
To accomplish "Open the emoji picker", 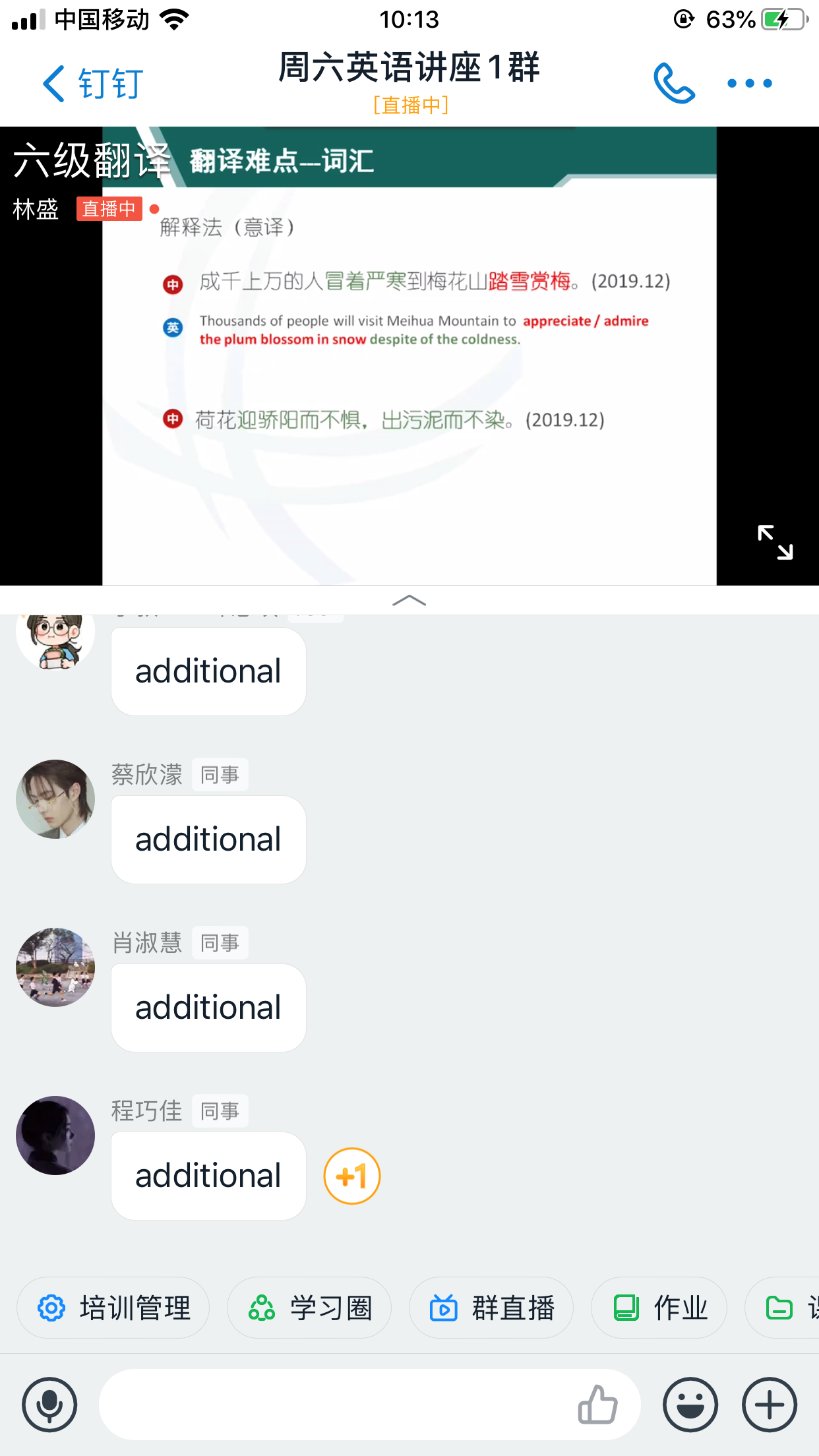I will click(690, 1405).
